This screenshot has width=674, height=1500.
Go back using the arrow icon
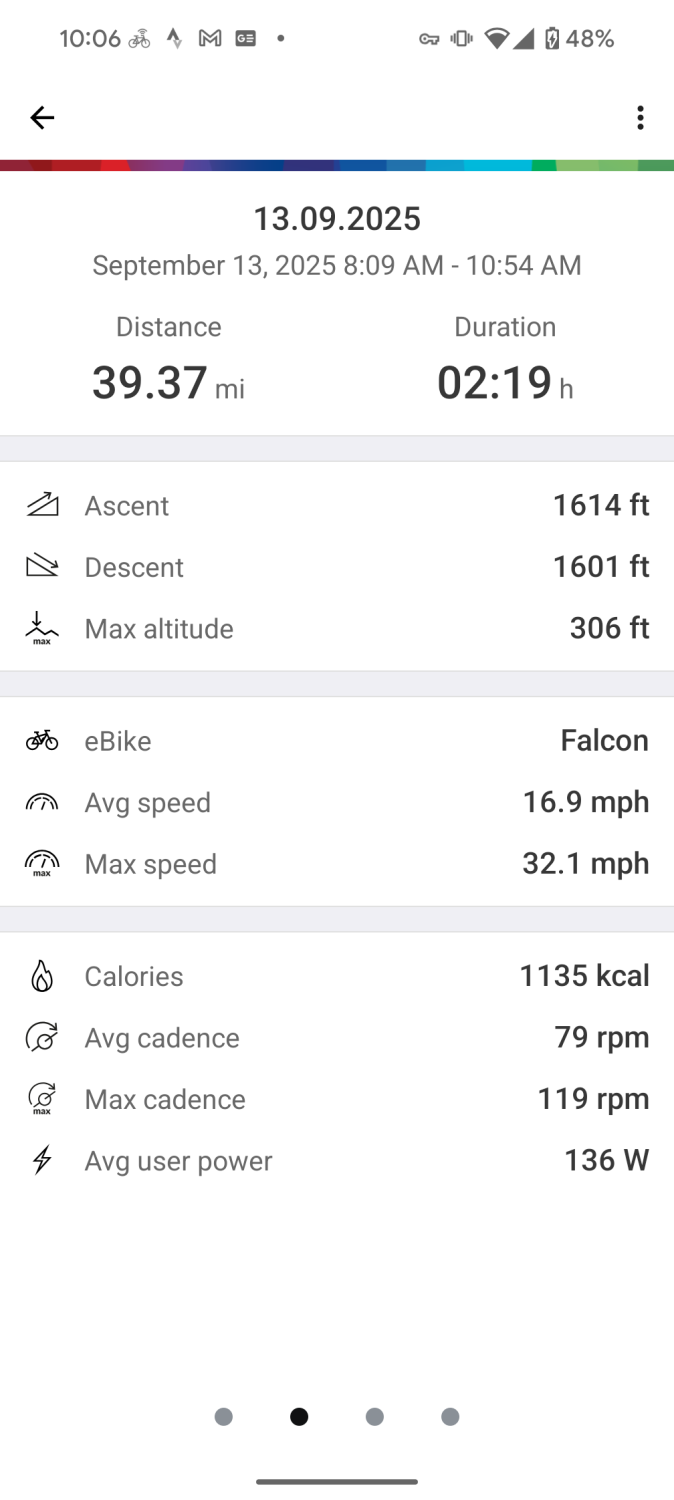(42, 118)
